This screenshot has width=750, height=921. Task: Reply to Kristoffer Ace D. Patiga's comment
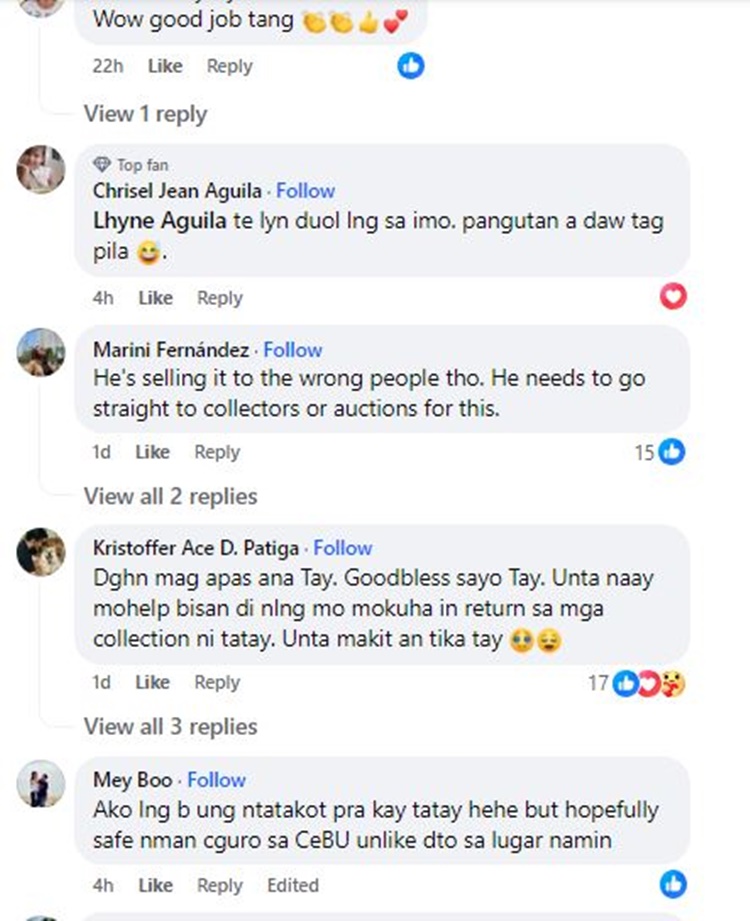(216, 682)
